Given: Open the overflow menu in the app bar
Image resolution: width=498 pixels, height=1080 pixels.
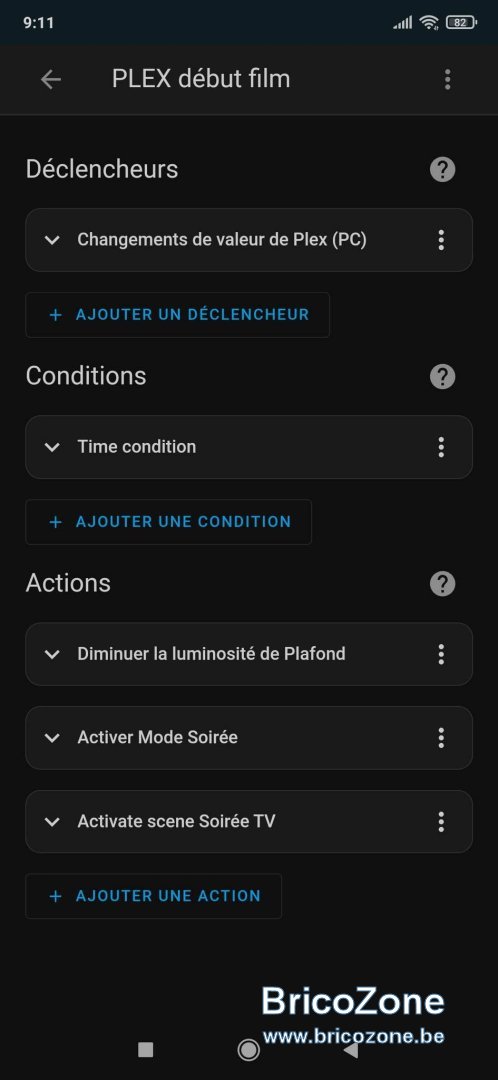Looking at the screenshot, I should coord(447,80).
